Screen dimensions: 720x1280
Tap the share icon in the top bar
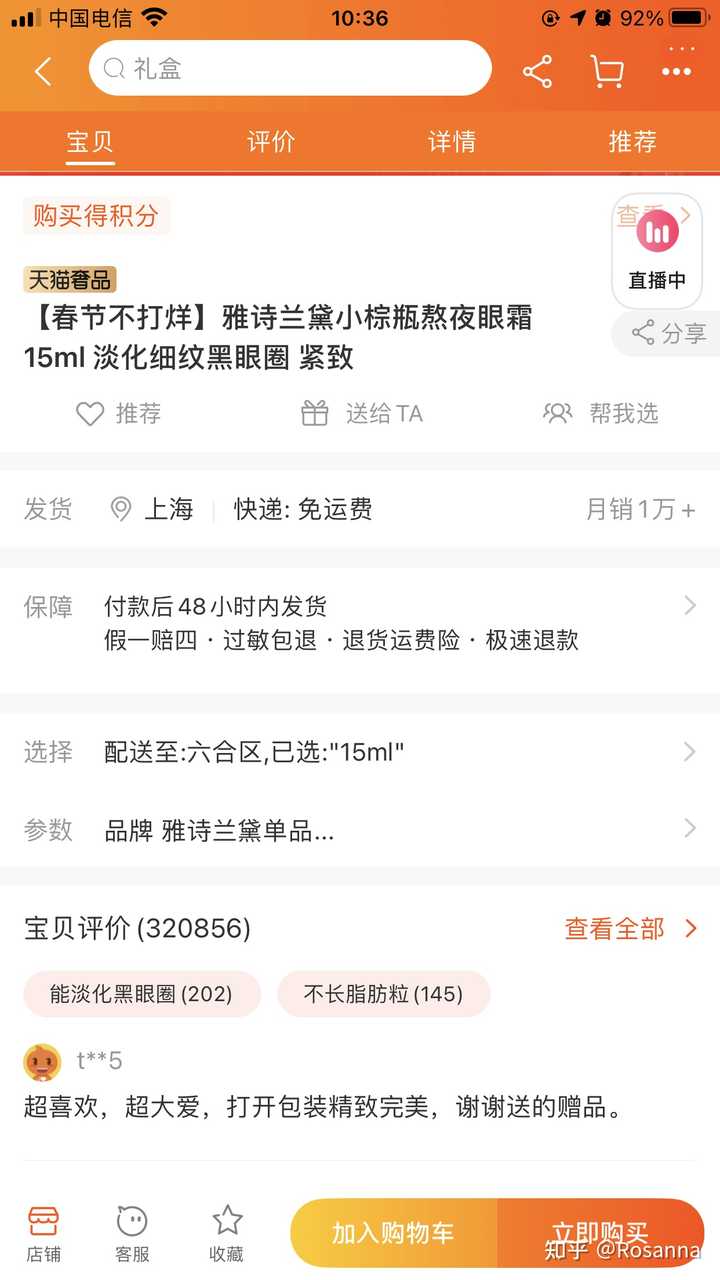pos(537,71)
